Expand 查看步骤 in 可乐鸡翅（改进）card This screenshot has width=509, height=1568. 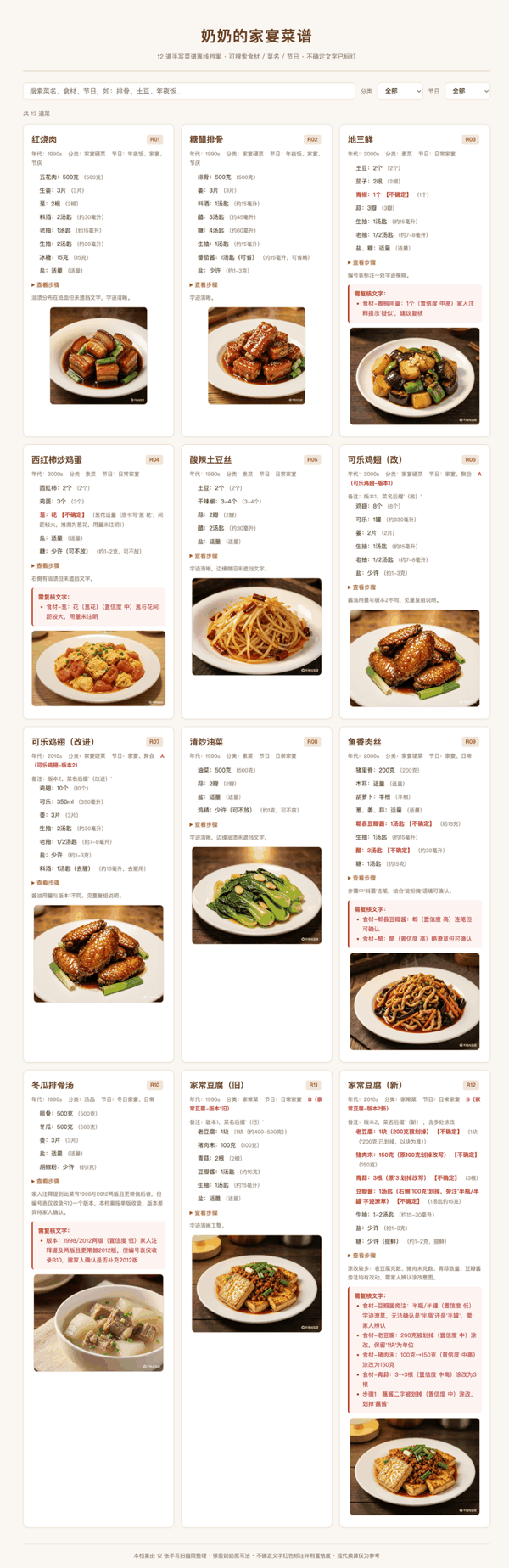(x=45, y=882)
